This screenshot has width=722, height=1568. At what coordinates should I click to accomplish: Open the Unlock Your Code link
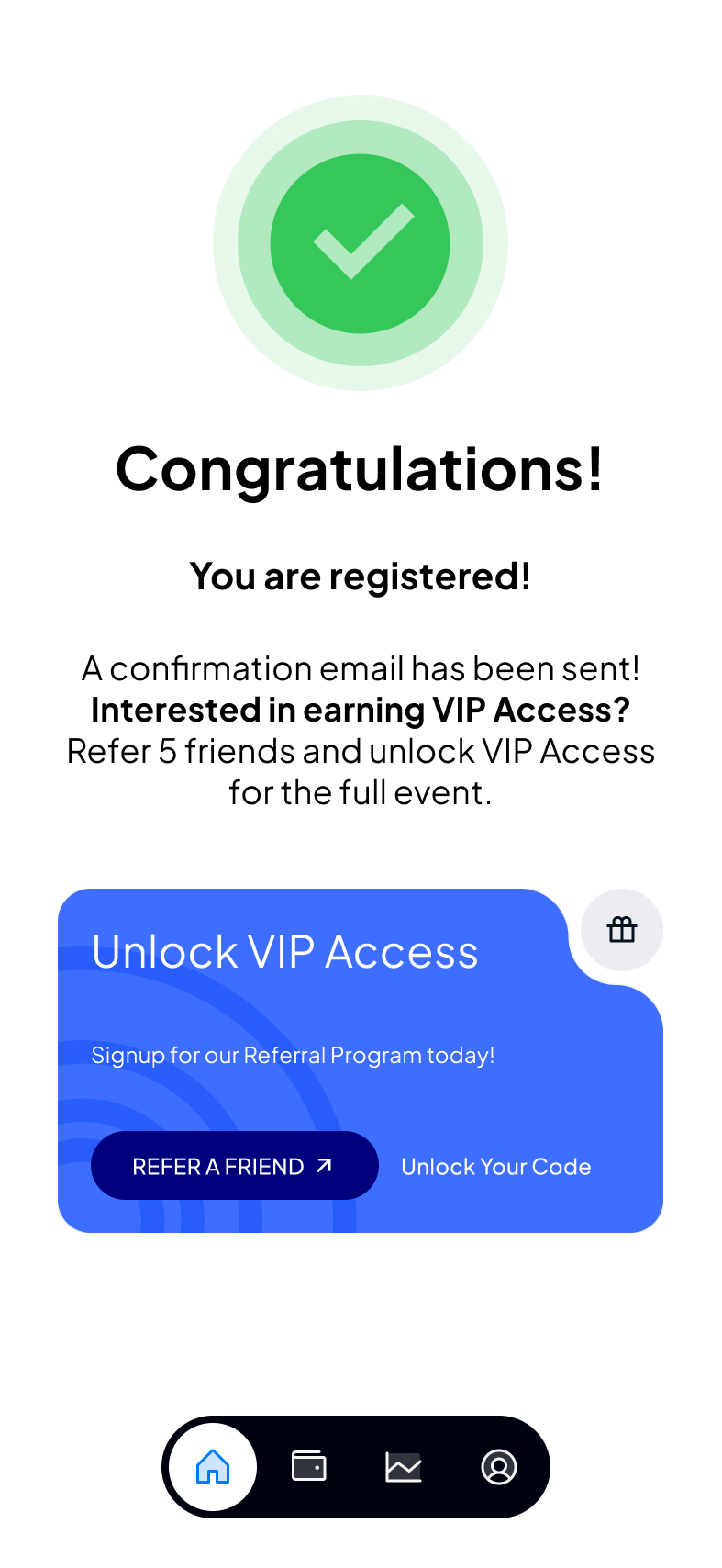[496, 1167]
